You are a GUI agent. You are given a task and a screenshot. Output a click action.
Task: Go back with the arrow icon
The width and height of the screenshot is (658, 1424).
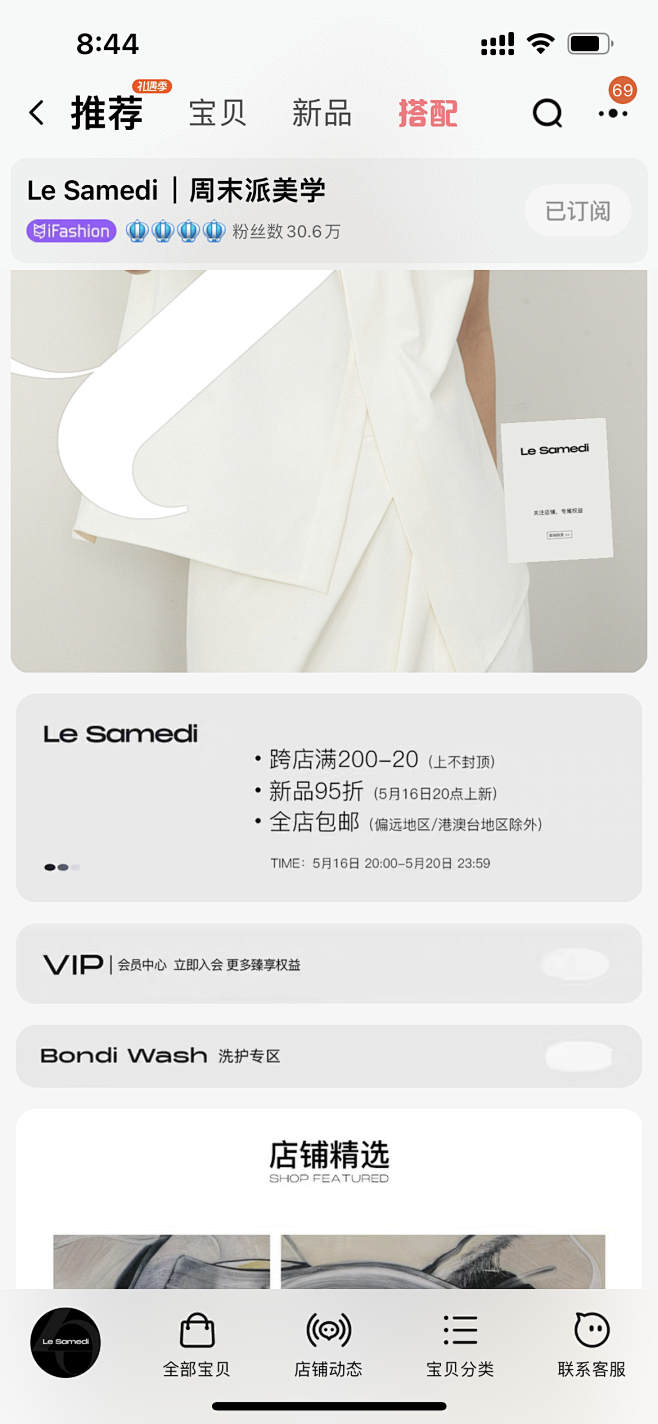click(x=37, y=113)
